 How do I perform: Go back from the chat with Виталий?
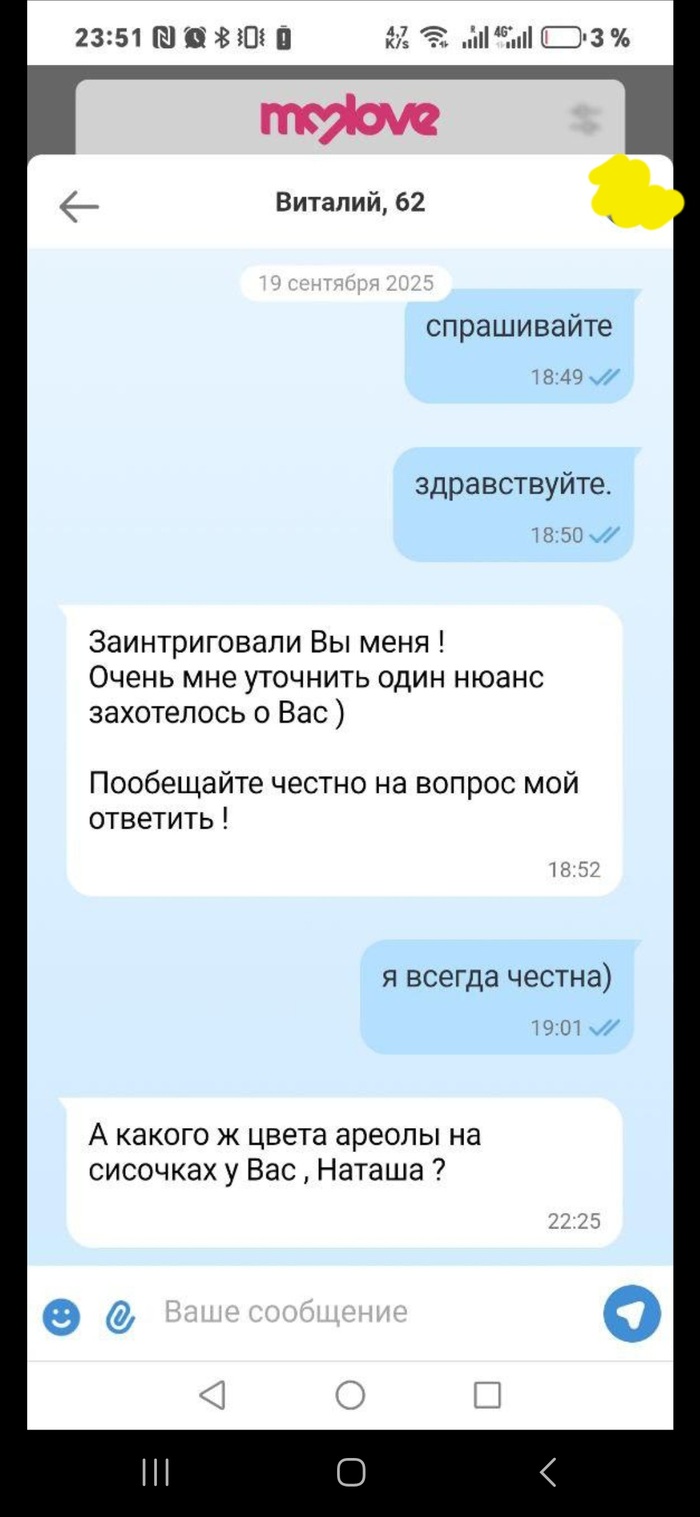(79, 206)
